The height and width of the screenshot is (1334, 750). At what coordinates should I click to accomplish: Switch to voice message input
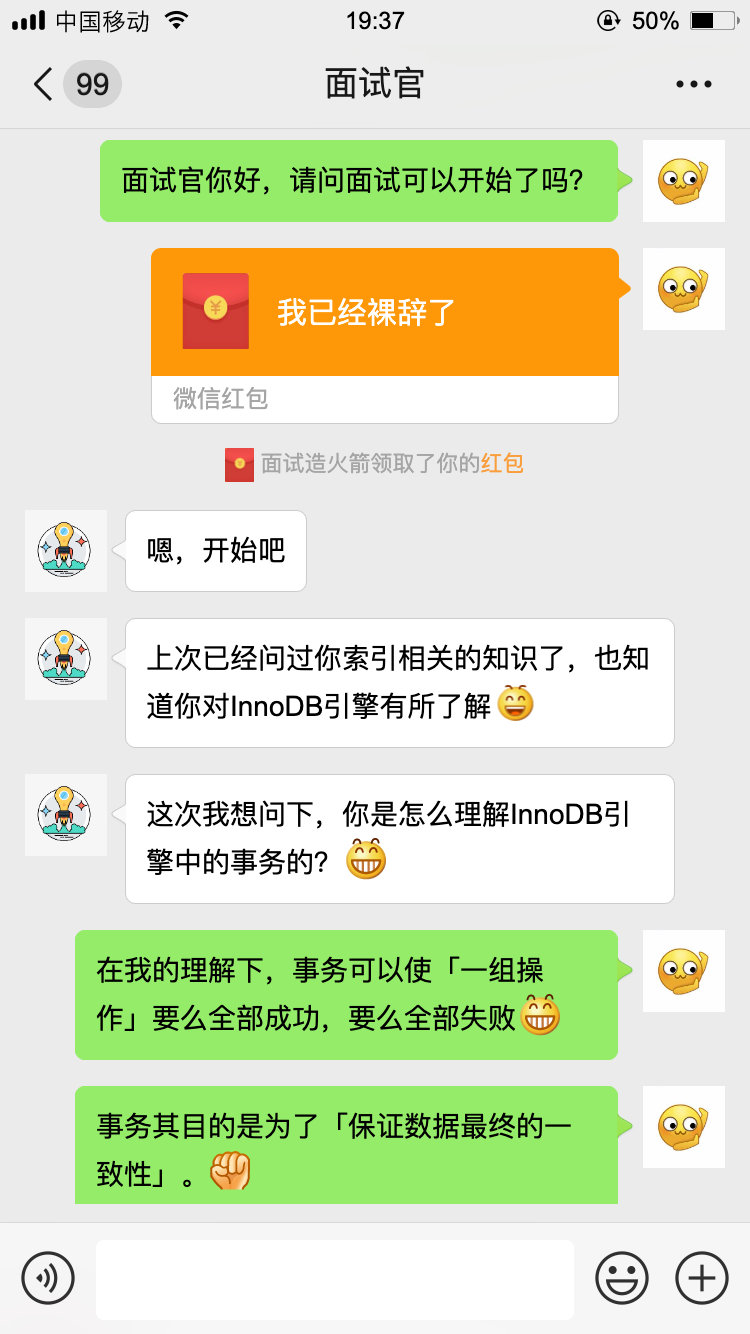coord(48,1278)
